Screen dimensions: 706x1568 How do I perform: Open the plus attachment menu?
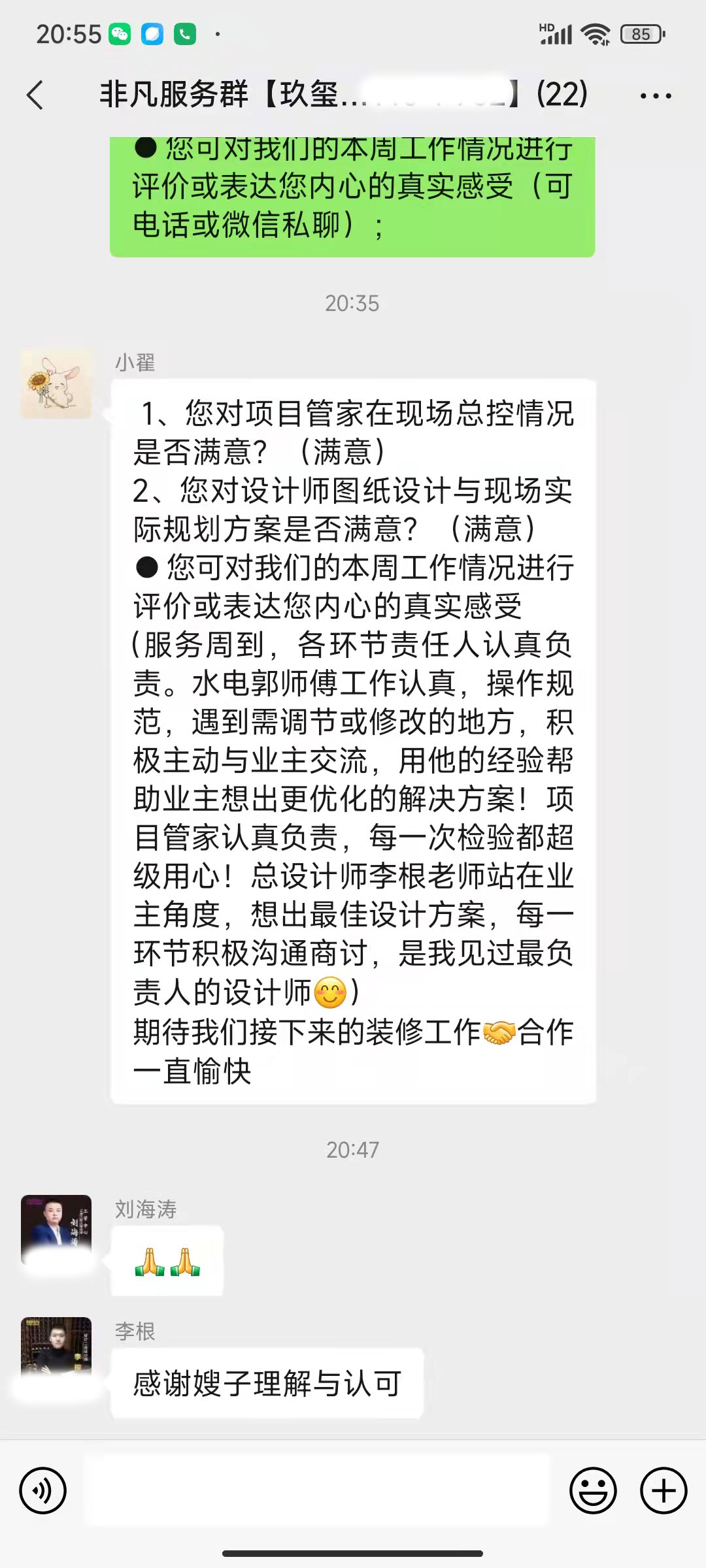click(x=664, y=1492)
